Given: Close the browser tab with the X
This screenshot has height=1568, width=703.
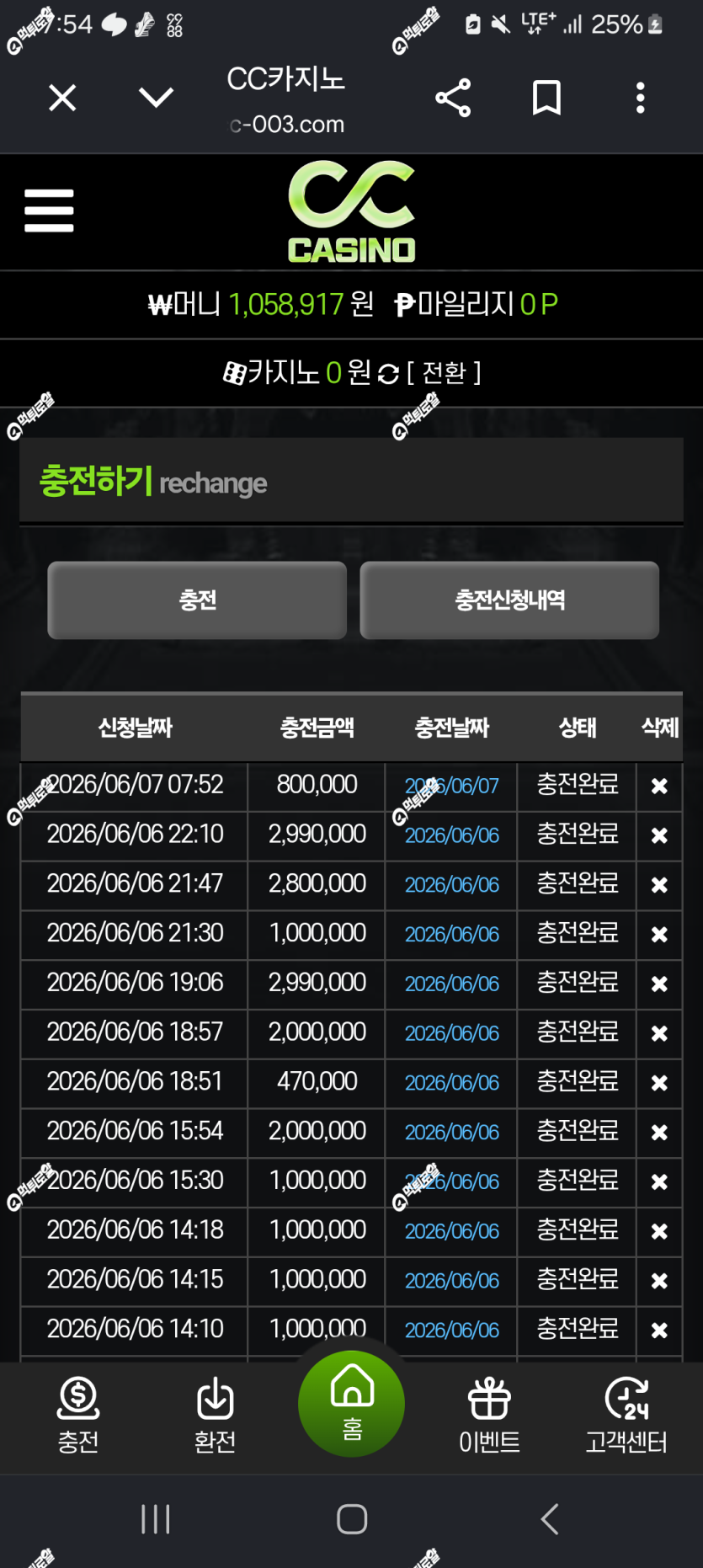Looking at the screenshot, I should (x=62, y=98).
